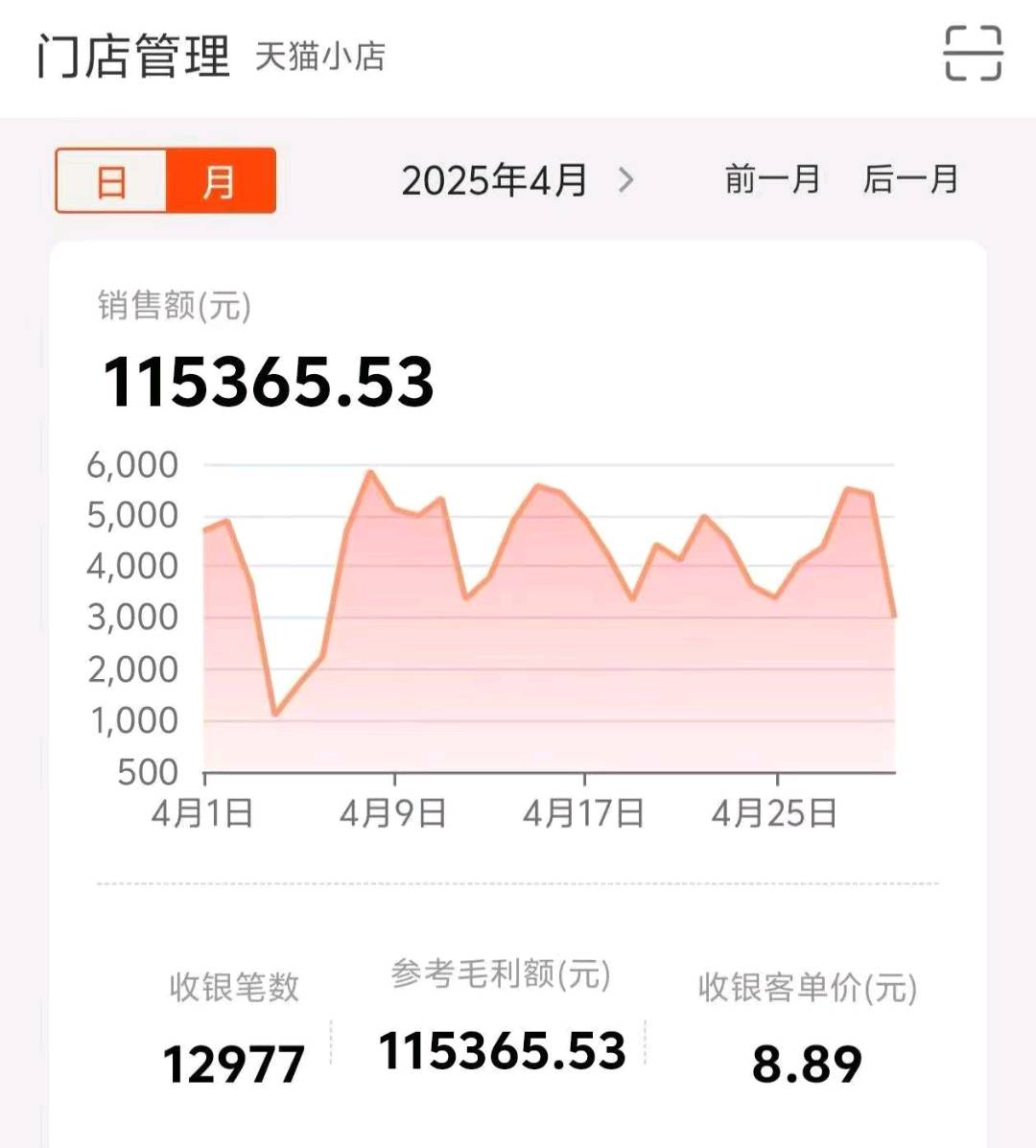This screenshot has width=1036, height=1148.
Task: Toggle between daily and monthly statistics
Action: 163,180
